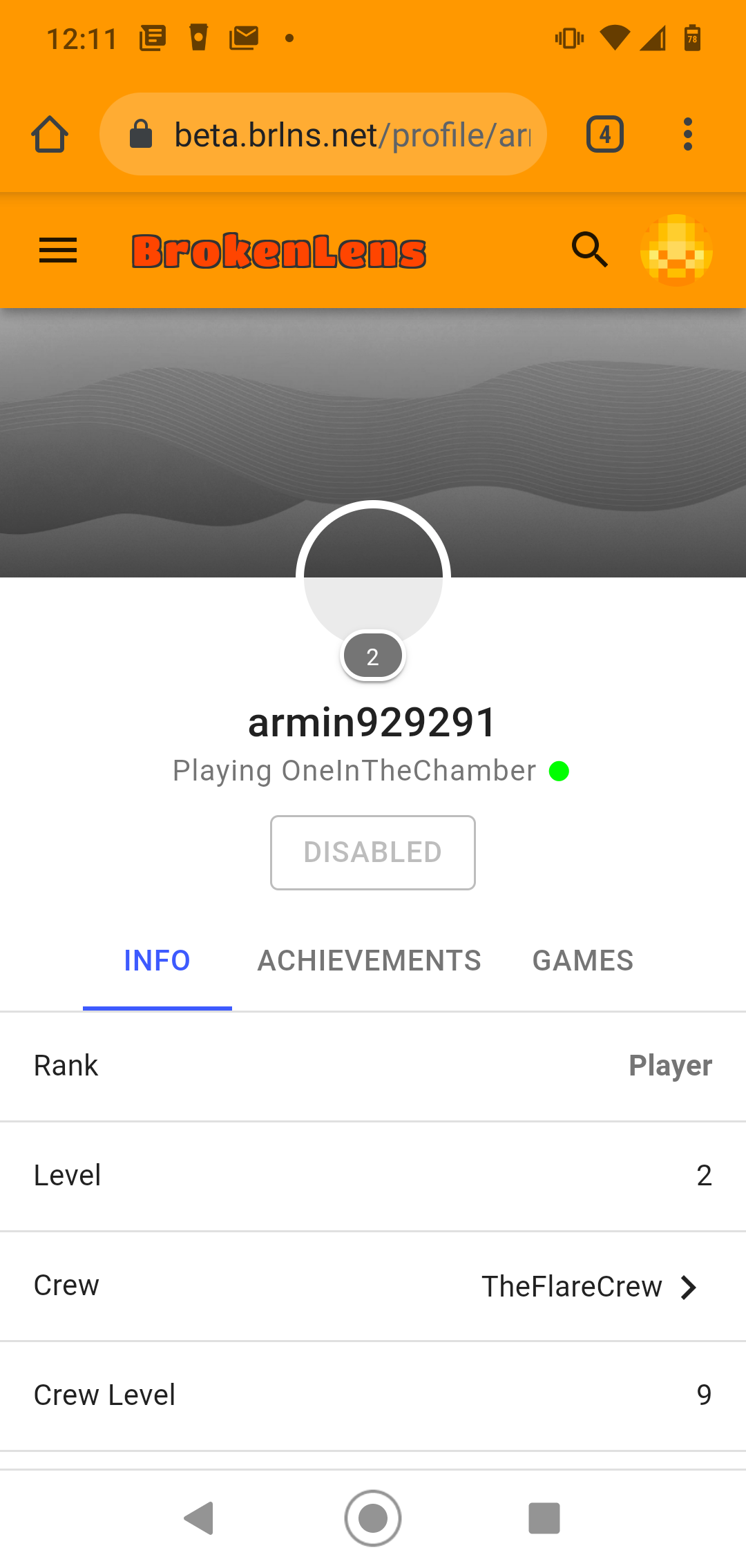
Task: Tap the Disabled button
Action: pyautogui.click(x=373, y=852)
